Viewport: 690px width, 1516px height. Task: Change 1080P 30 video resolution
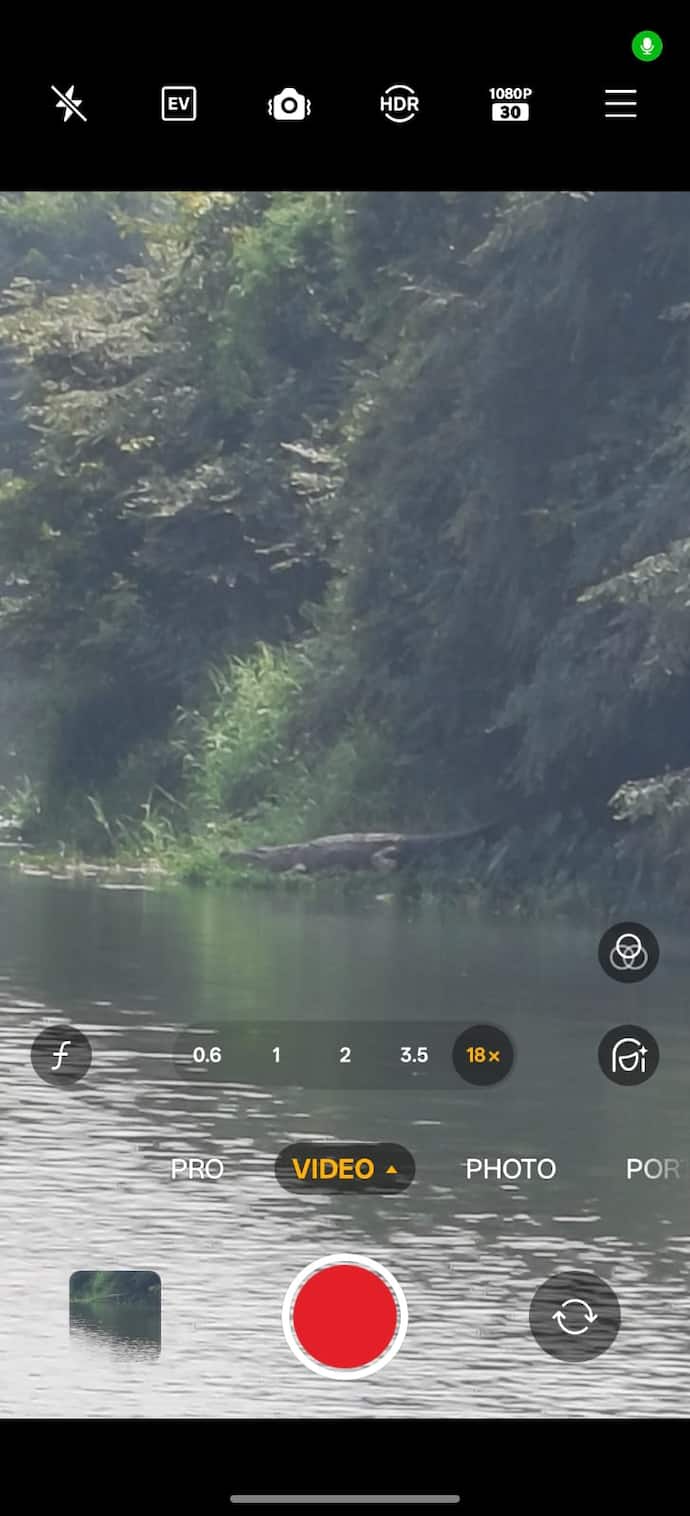(x=510, y=104)
